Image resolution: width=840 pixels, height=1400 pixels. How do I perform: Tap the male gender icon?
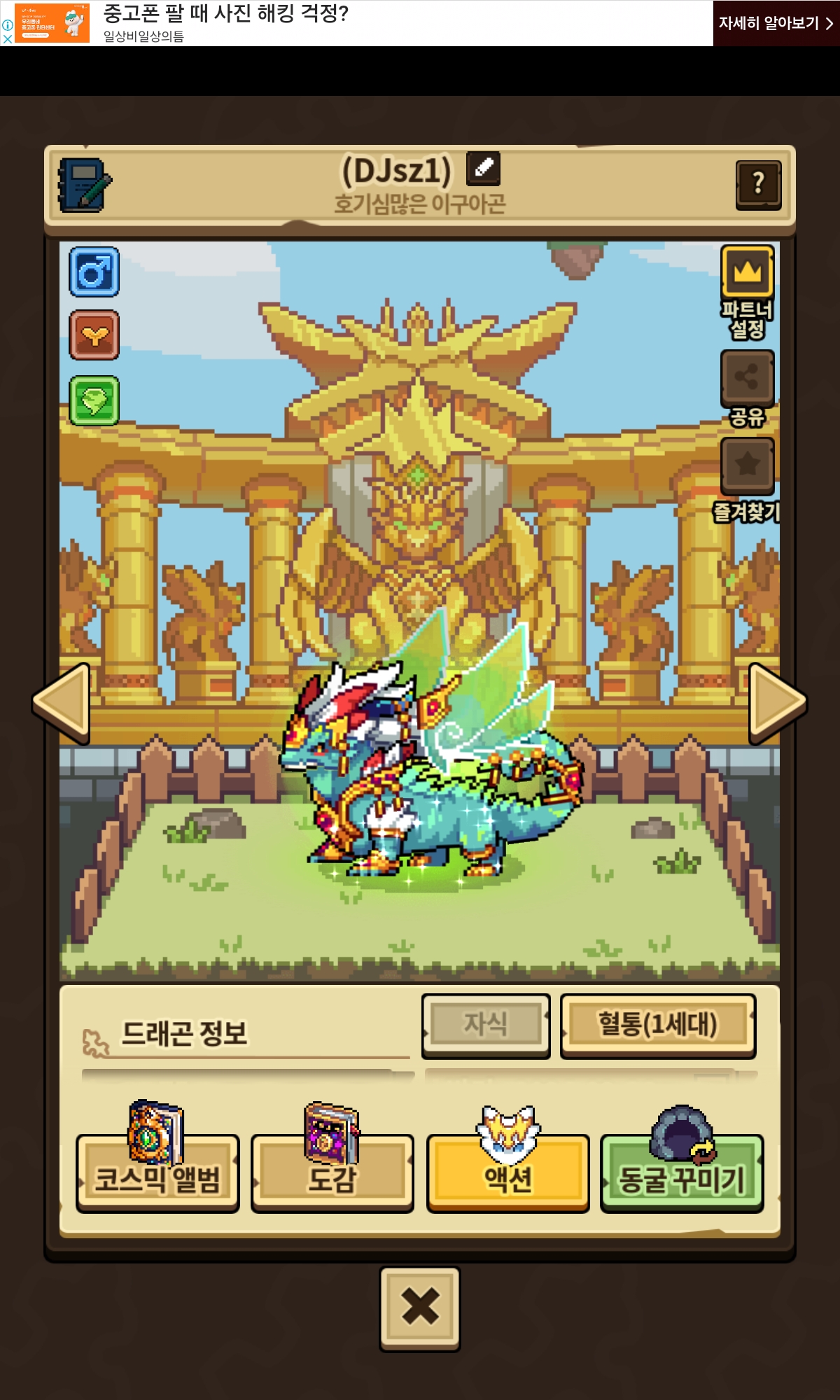click(94, 272)
